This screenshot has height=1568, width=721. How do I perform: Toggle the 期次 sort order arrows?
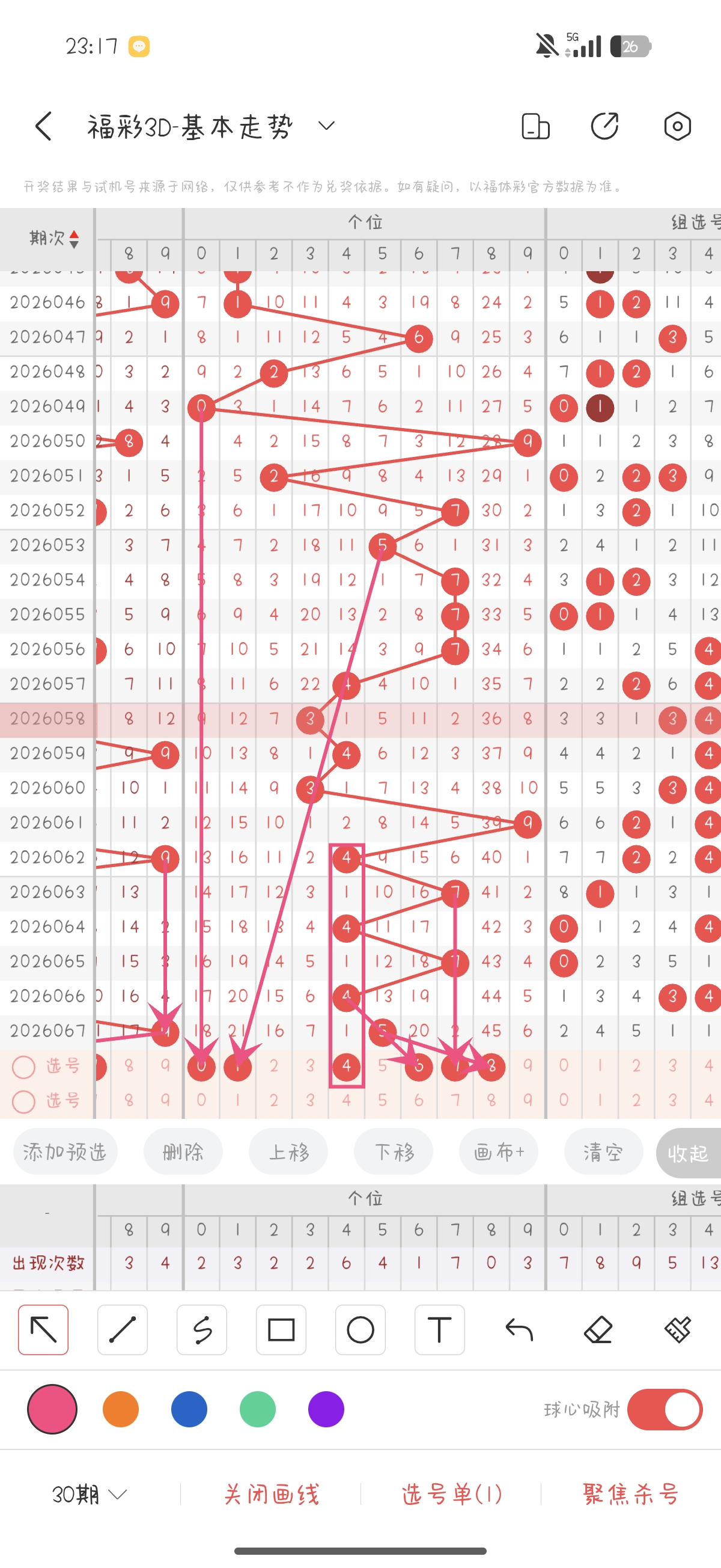(x=74, y=239)
